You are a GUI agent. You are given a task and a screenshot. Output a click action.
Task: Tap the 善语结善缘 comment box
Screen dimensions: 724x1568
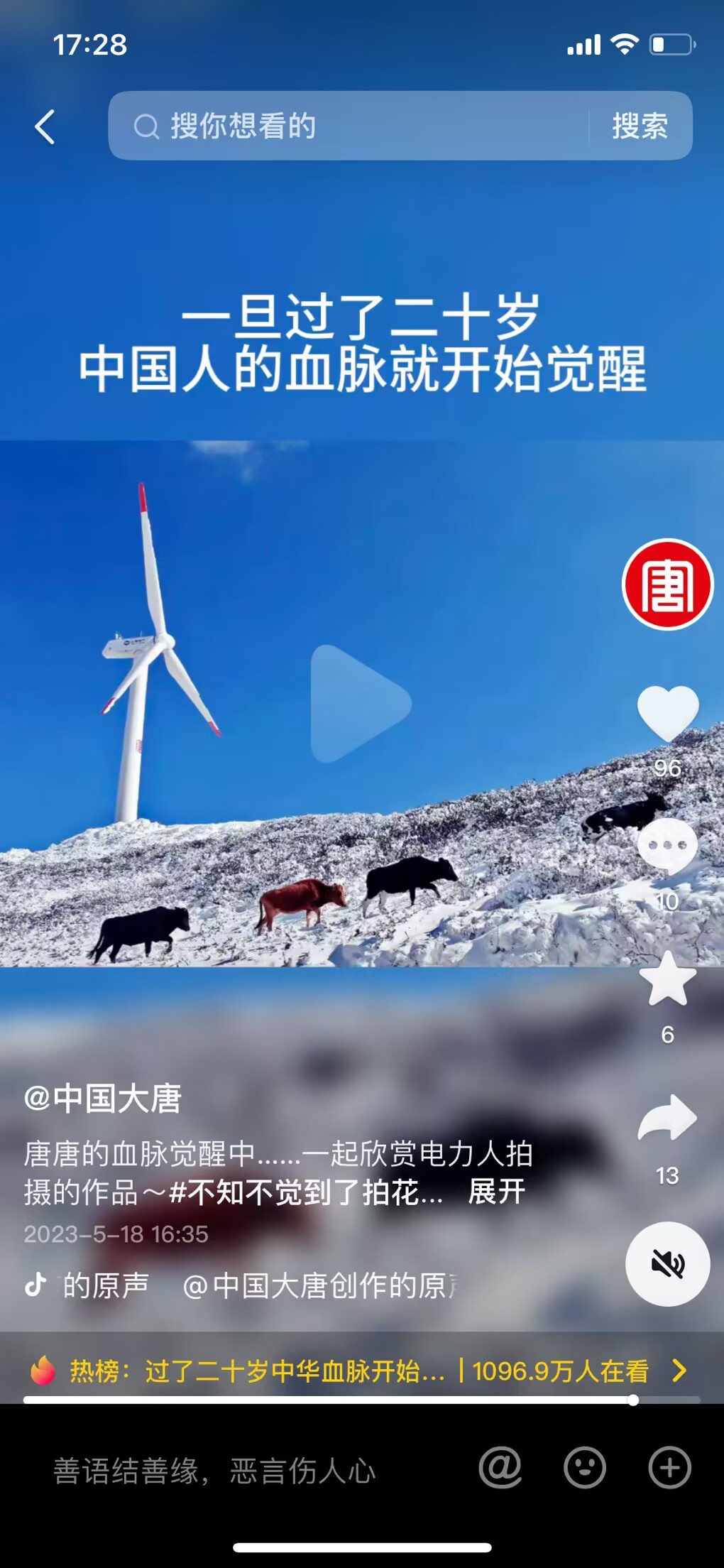(x=214, y=1470)
